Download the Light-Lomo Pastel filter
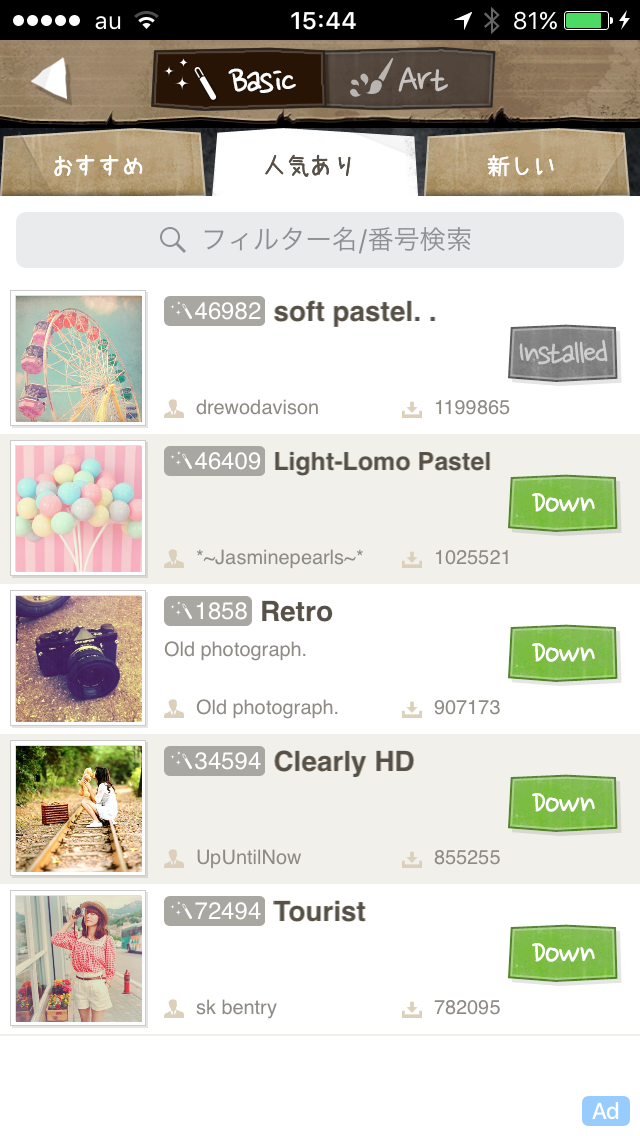The width and height of the screenshot is (640, 1136). tap(563, 504)
